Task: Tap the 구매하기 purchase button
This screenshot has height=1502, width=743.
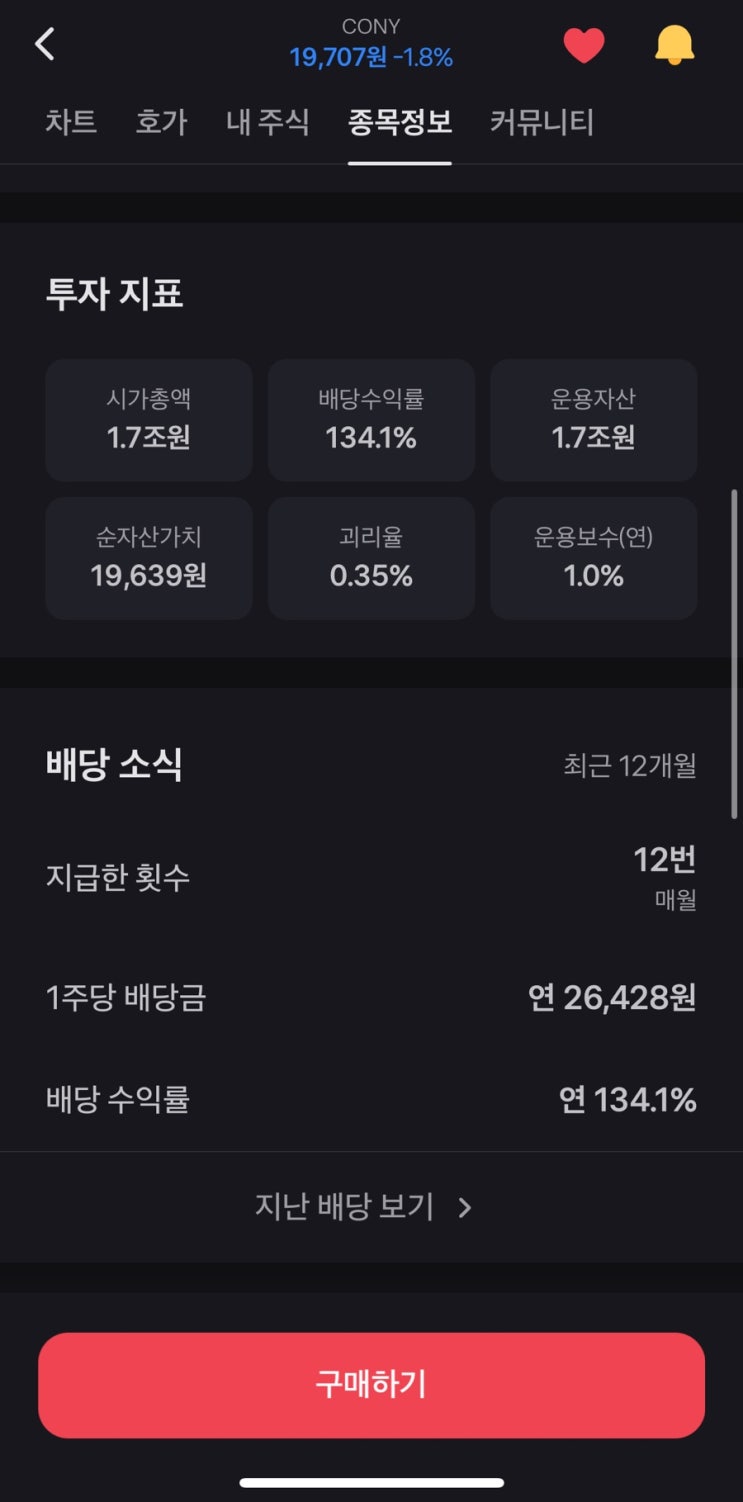Action: [371, 1385]
